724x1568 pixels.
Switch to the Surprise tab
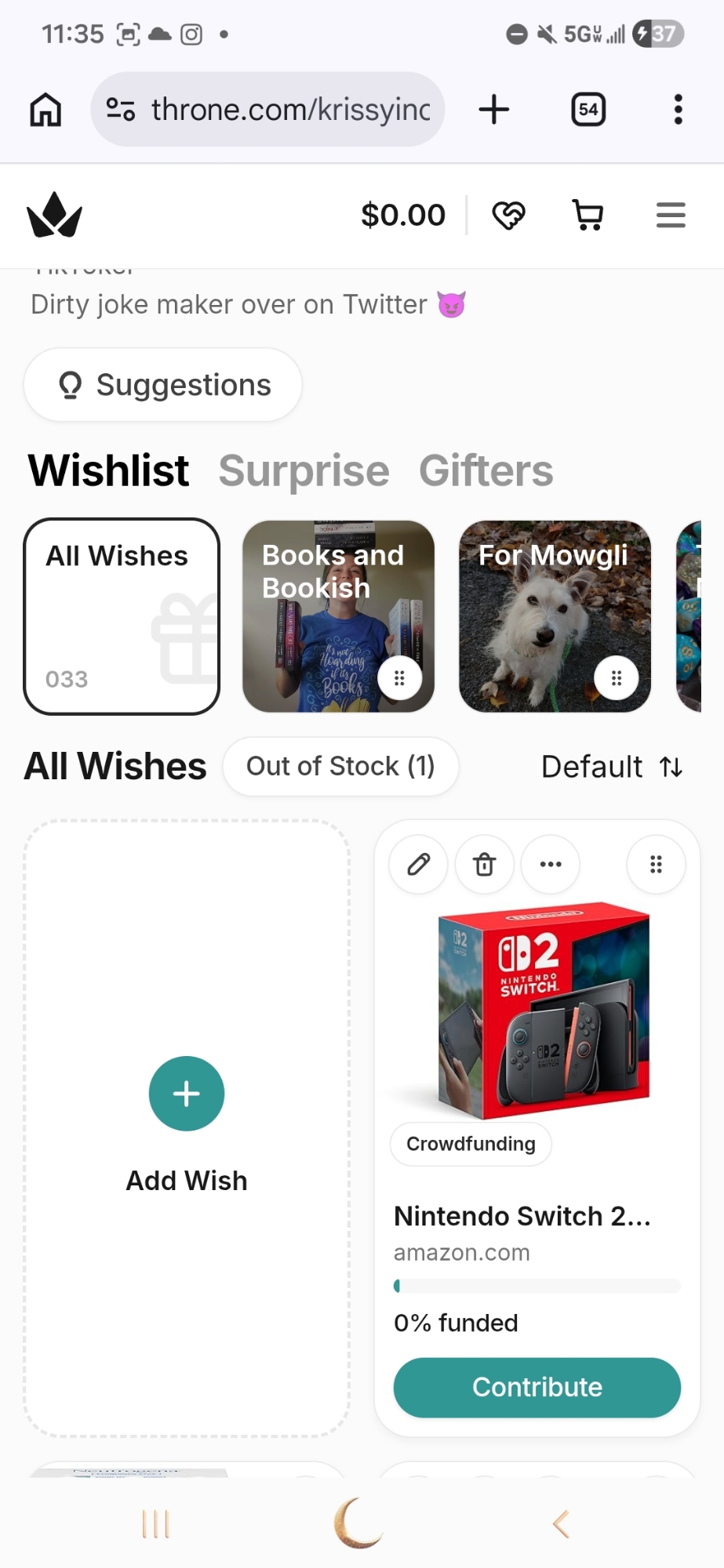click(304, 470)
